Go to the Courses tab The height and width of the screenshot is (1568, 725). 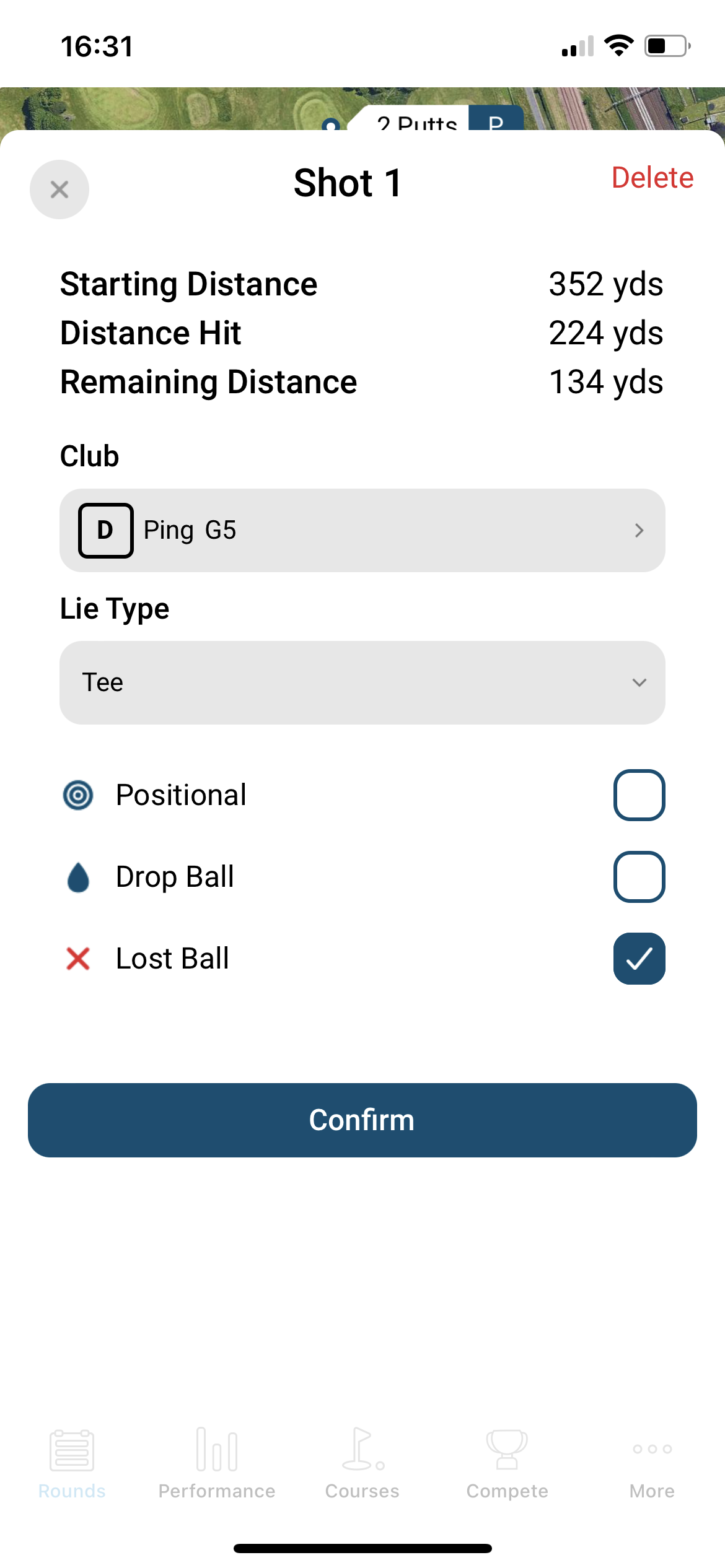coord(362,1464)
